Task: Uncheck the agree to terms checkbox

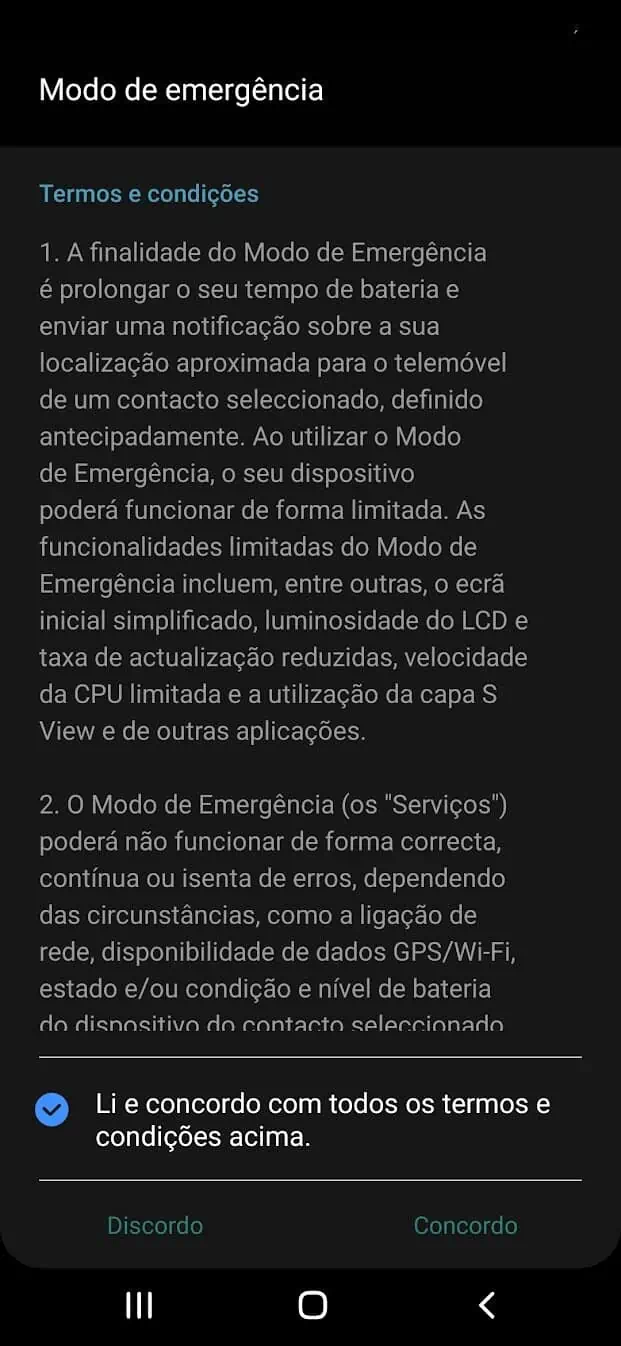Action: [52, 1109]
